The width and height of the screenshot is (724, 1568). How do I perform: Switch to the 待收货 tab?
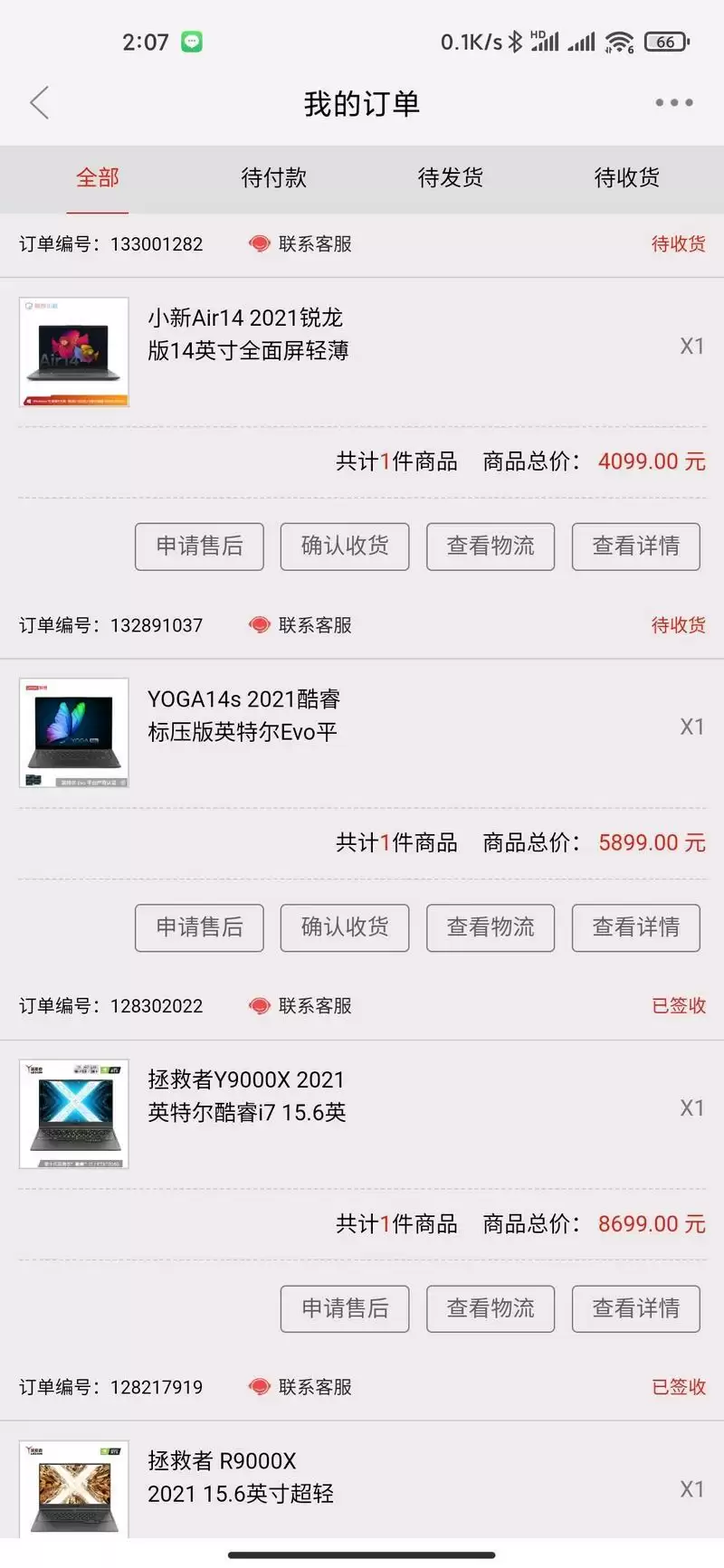click(x=626, y=177)
